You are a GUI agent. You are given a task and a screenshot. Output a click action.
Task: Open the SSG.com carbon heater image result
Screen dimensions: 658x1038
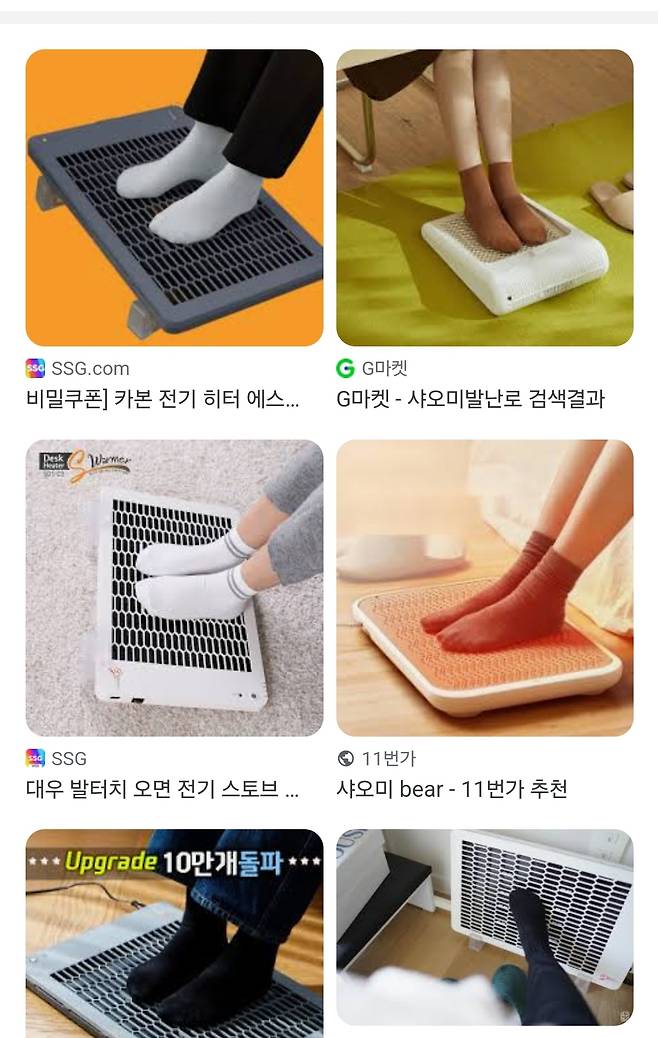pyautogui.click(x=174, y=198)
